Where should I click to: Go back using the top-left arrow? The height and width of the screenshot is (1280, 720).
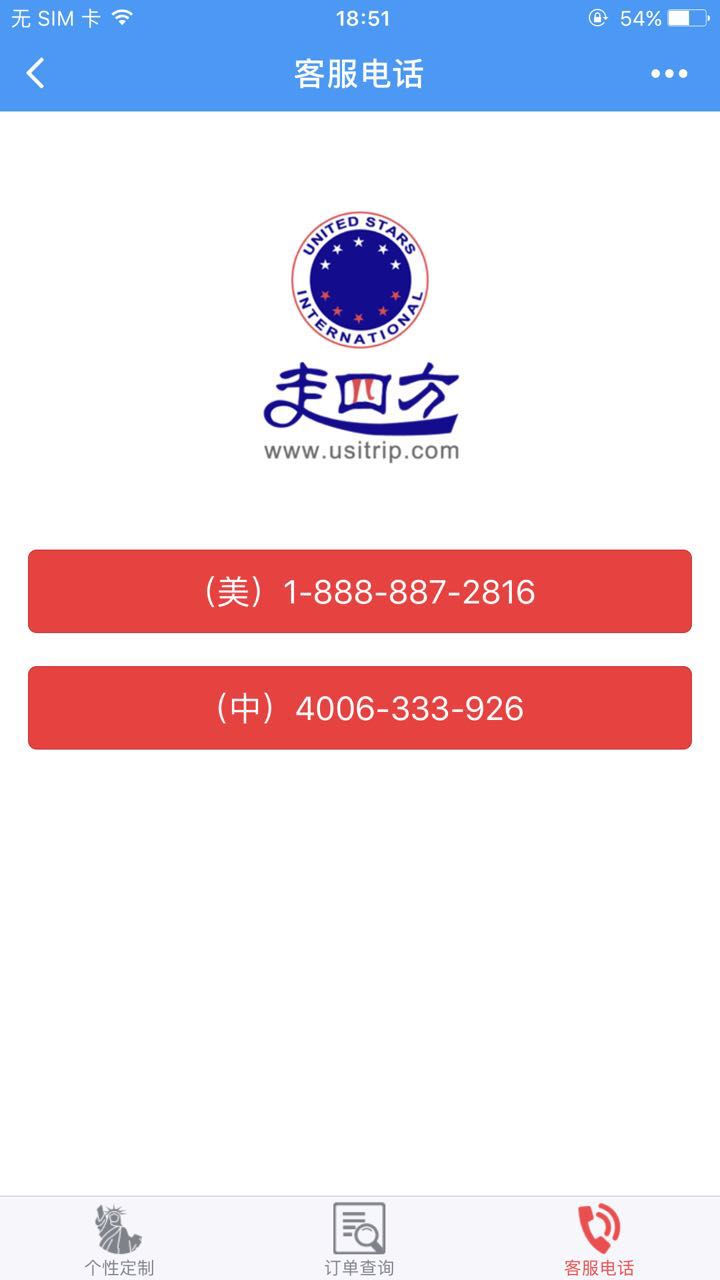tap(36, 73)
